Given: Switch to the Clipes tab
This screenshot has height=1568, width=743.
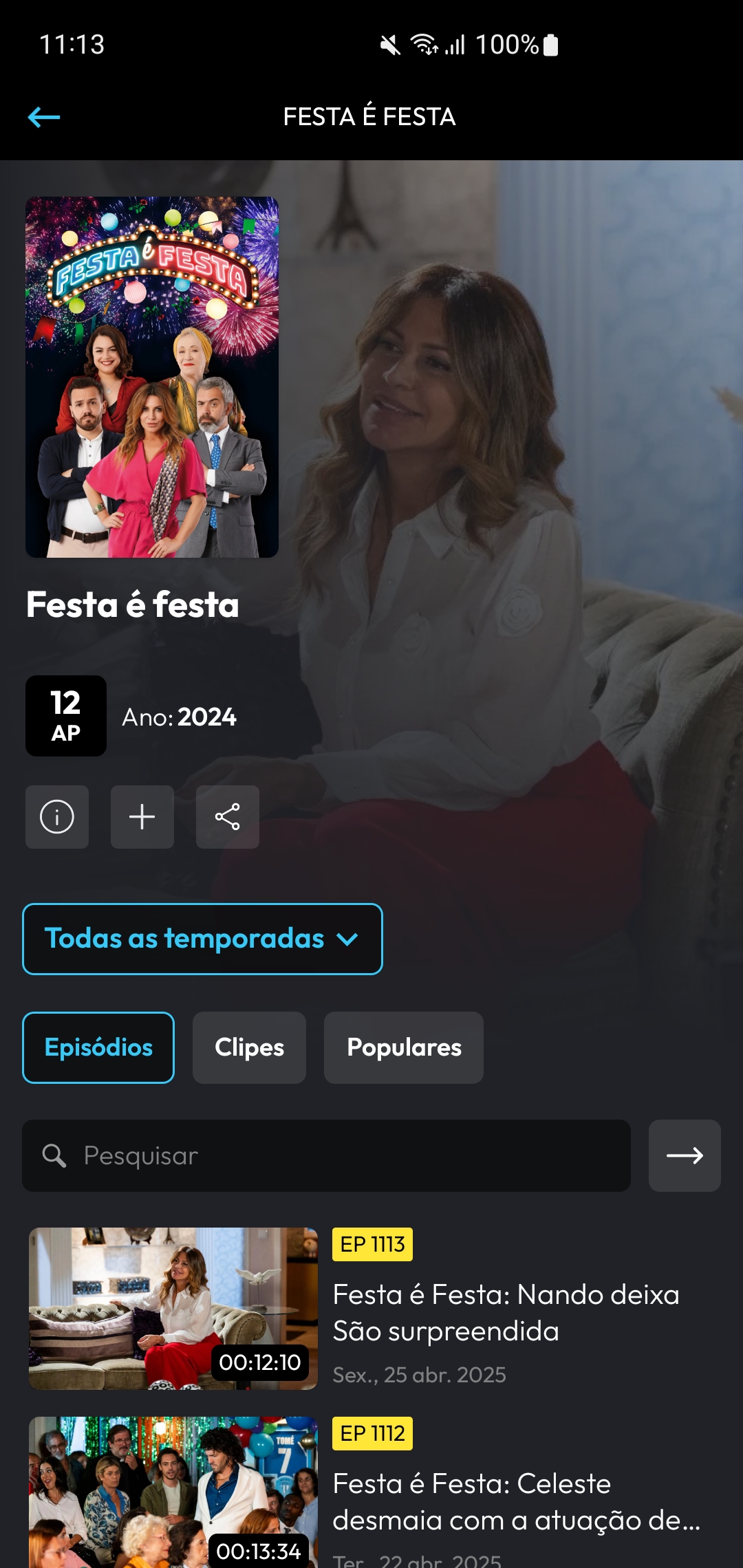Looking at the screenshot, I should (x=249, y=1047).
